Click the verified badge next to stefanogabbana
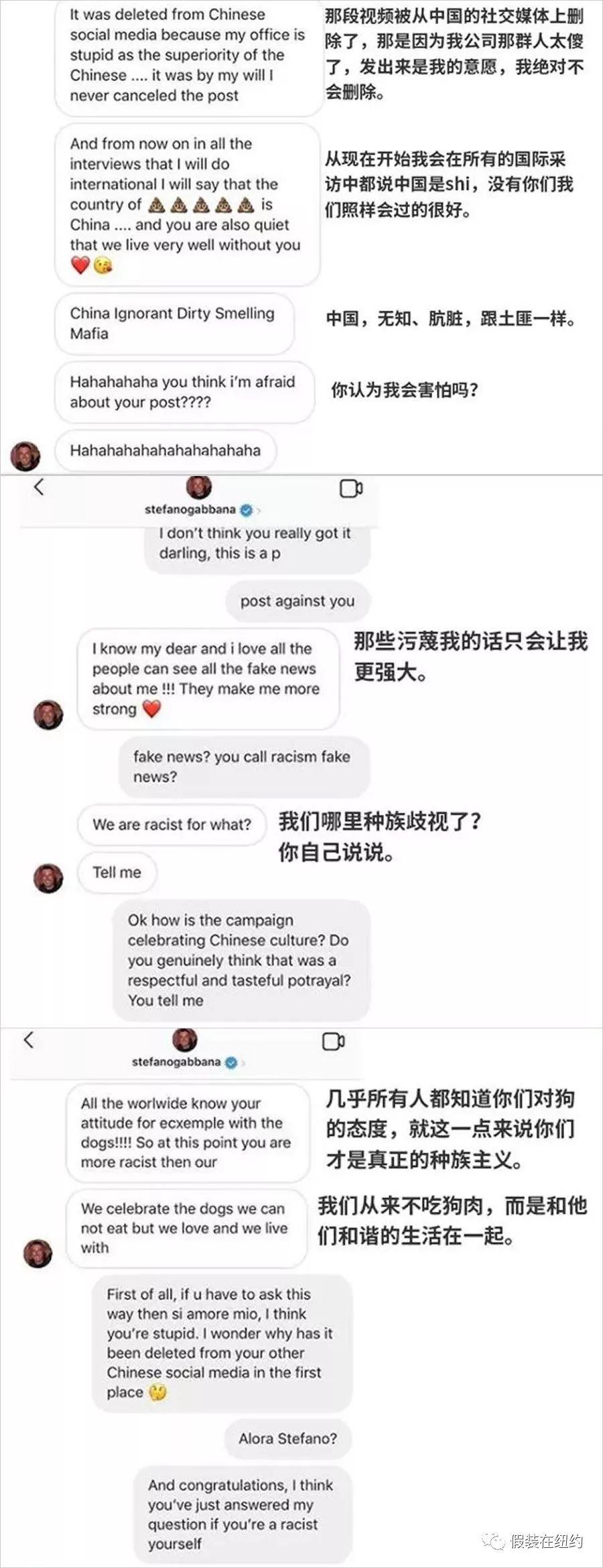 click(x=247, y=509)
